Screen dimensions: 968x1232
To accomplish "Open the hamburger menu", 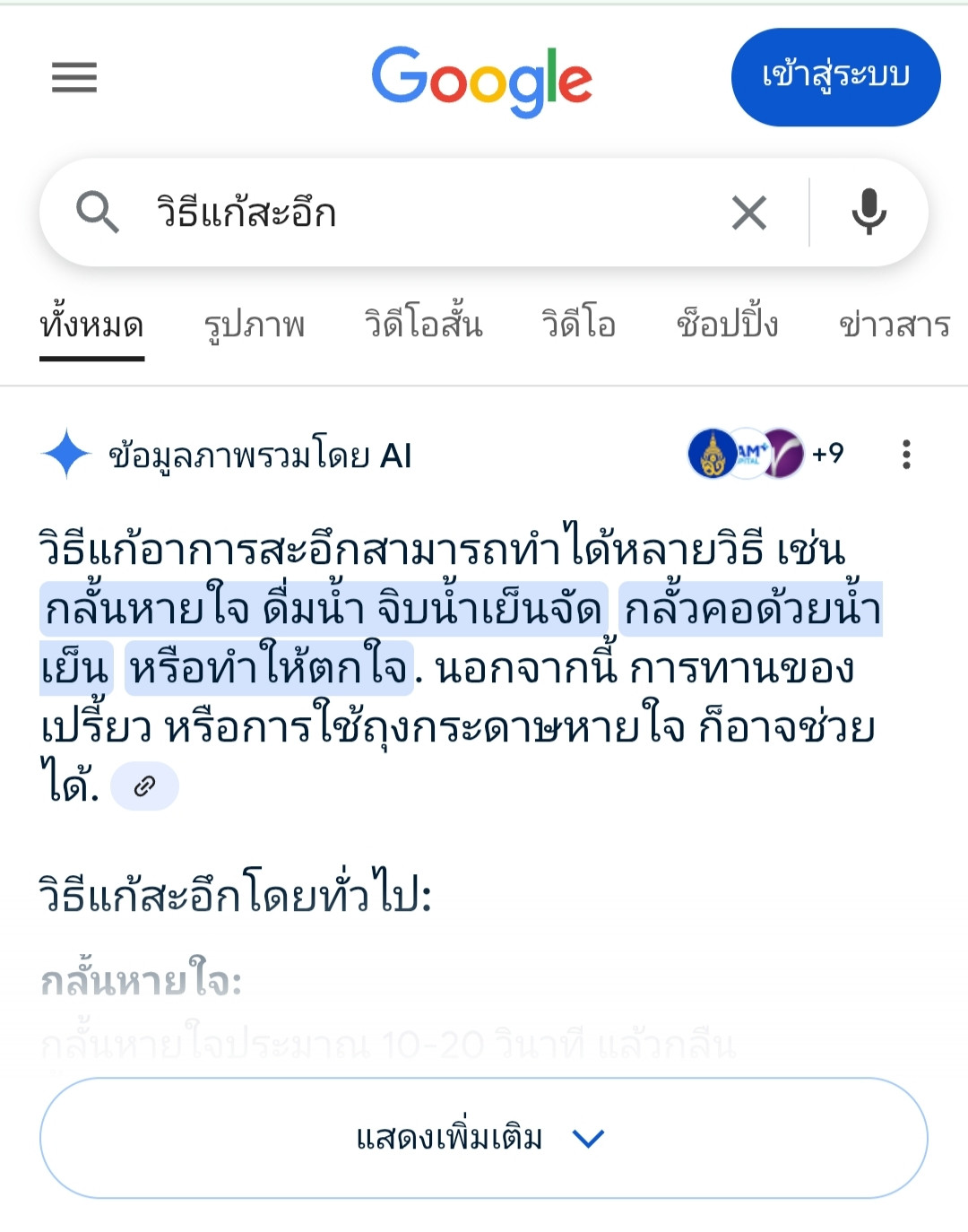I will [74, 77].
